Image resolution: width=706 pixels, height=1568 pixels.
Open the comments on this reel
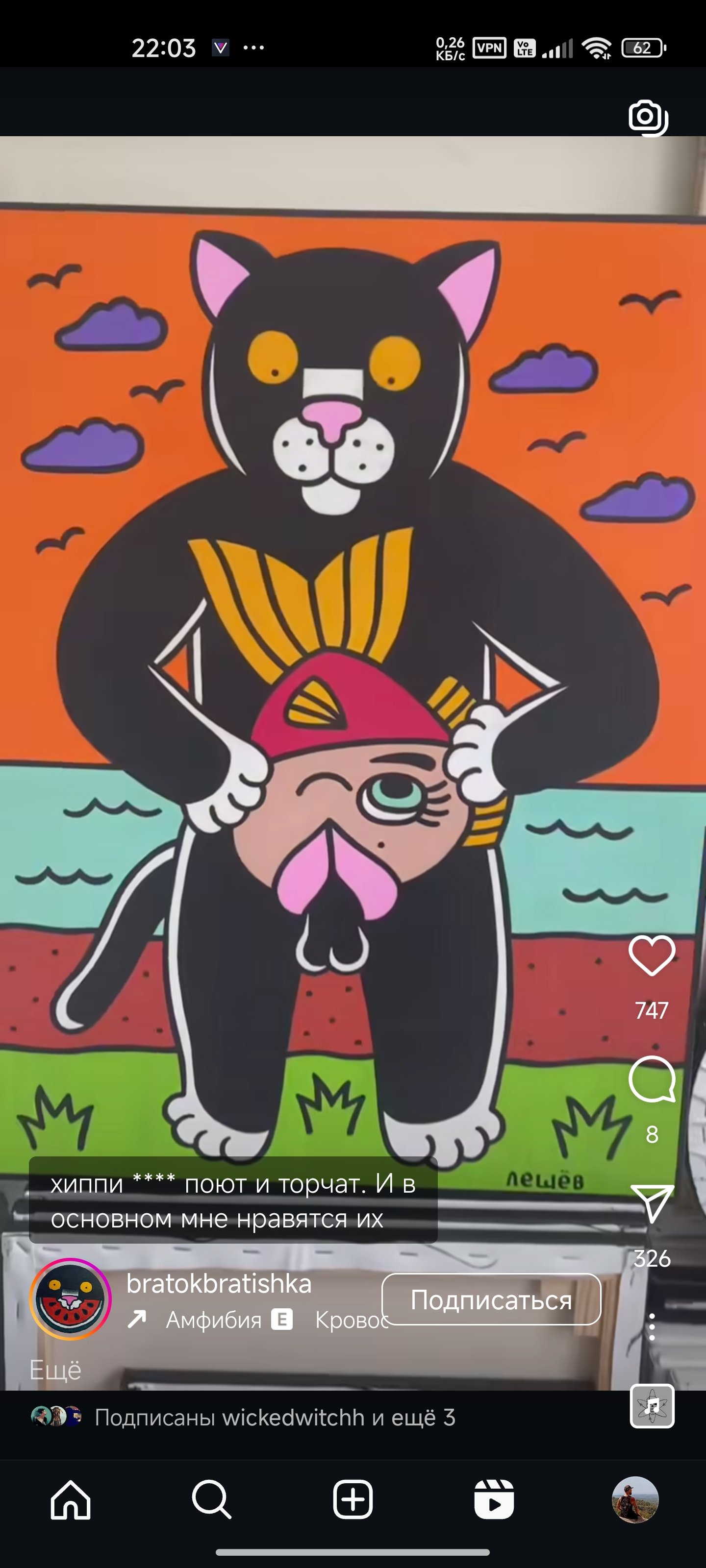click(651, 1080)
